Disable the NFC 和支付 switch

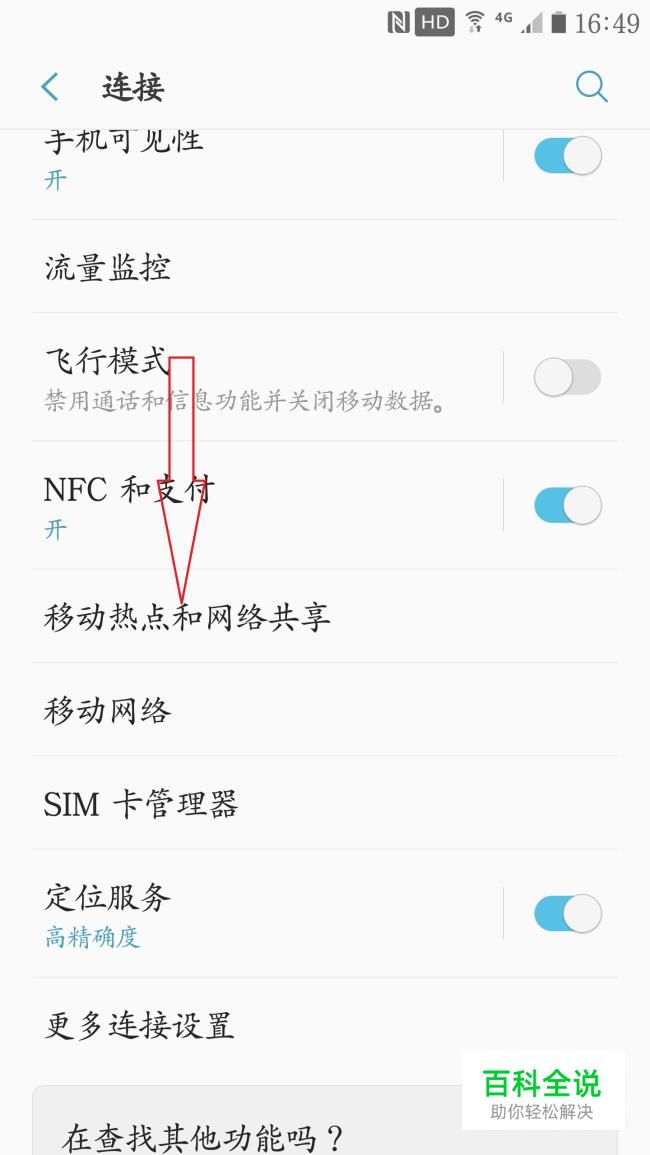[x=567, y=505]
